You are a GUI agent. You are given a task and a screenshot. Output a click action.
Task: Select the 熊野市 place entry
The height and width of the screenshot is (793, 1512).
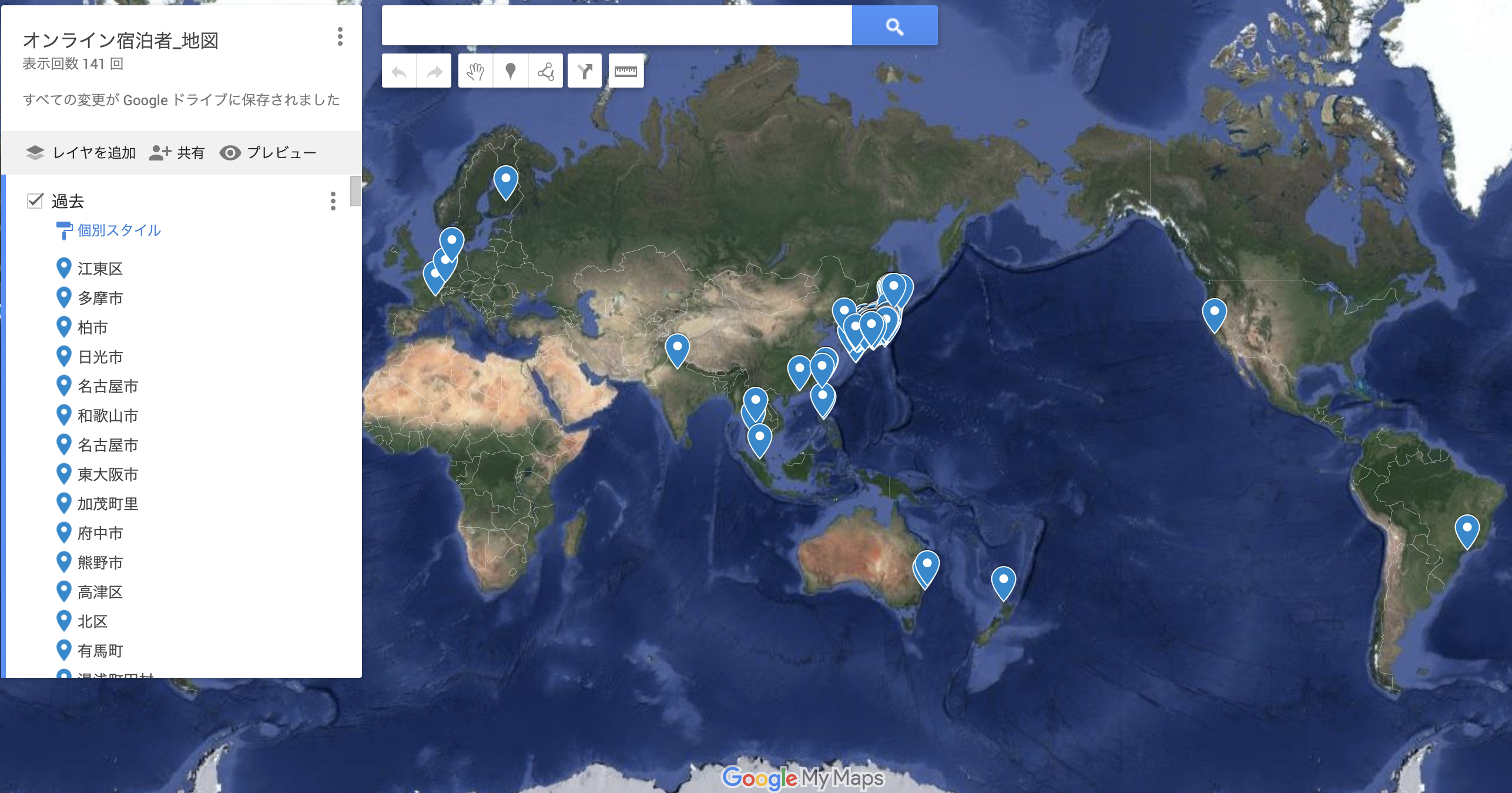[x=100, y=563]
